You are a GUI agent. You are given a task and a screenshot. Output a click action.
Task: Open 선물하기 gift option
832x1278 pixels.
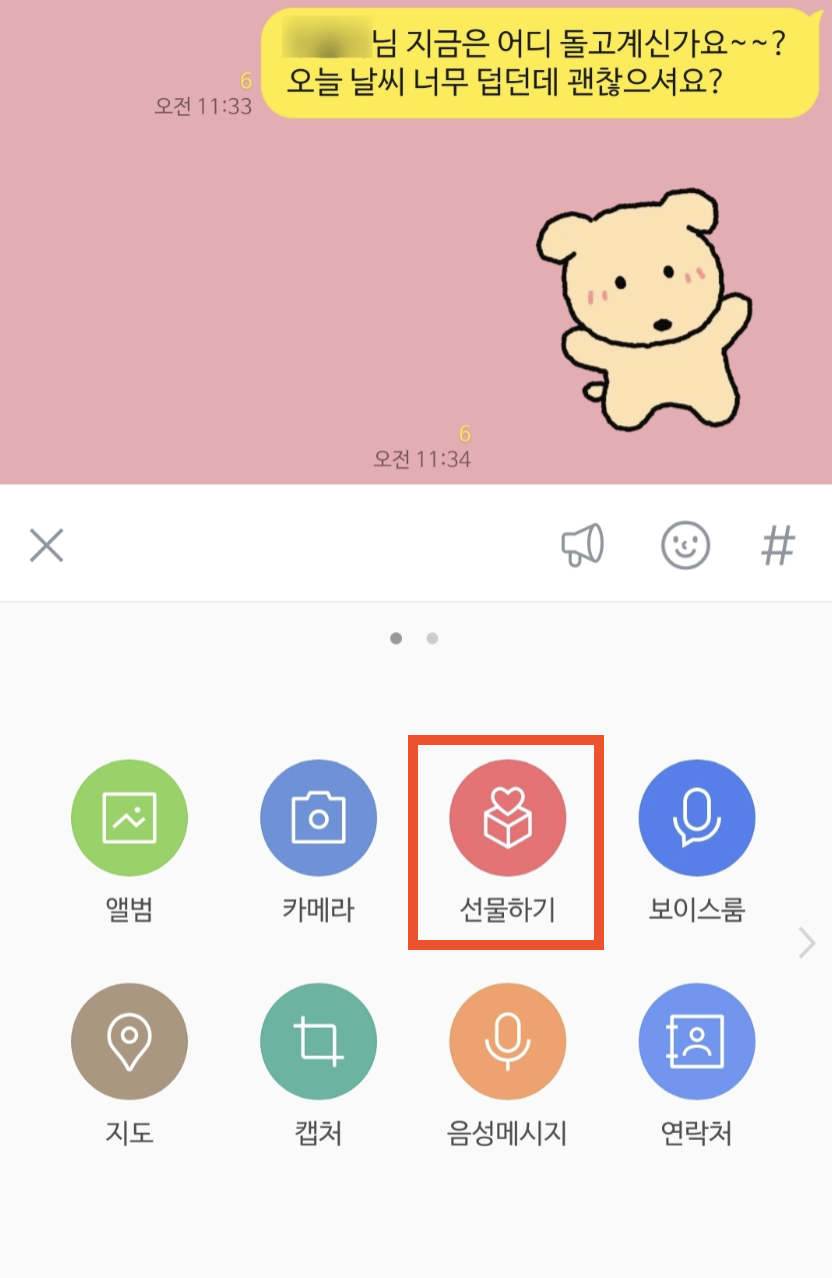tap(507, 818)
